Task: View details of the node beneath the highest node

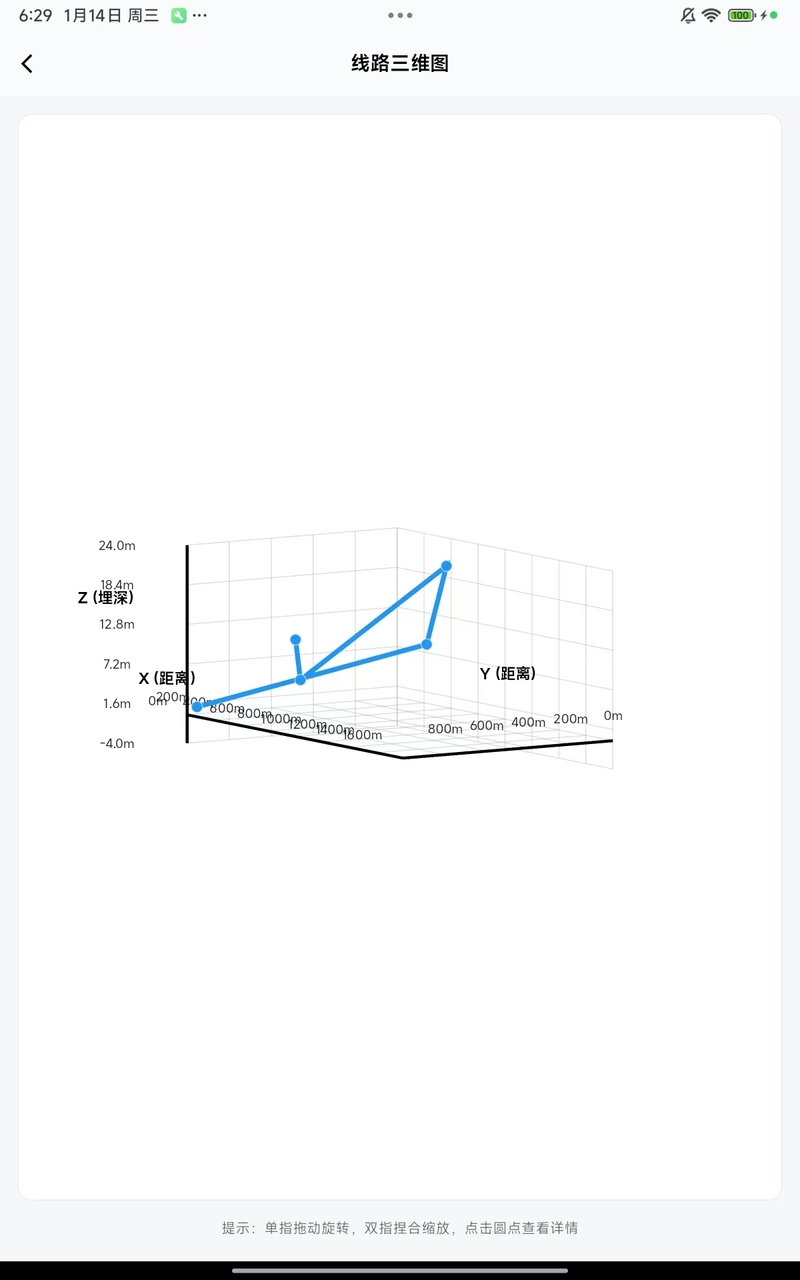Action: click(426, 644)
